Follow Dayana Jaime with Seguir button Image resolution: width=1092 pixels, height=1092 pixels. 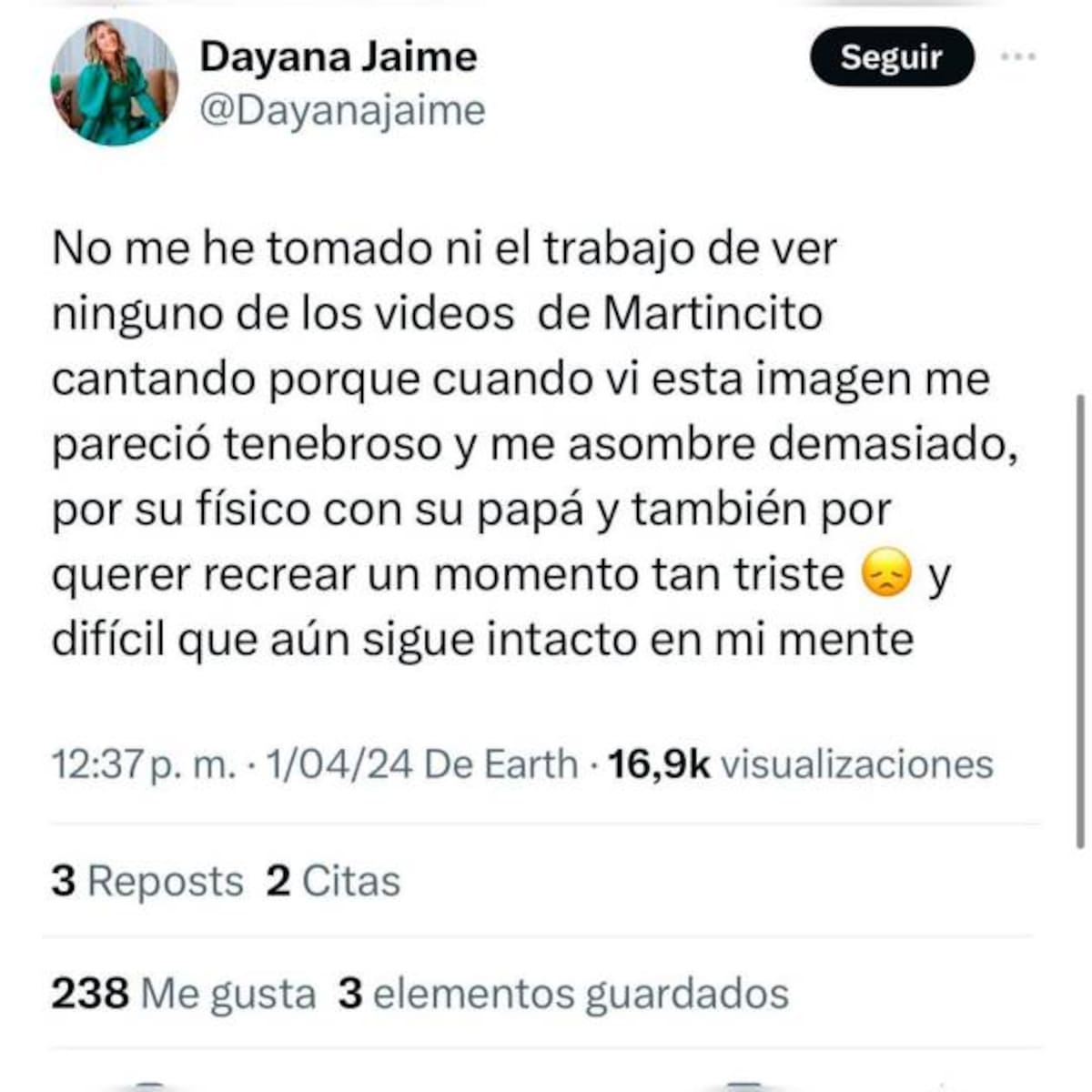891,57
